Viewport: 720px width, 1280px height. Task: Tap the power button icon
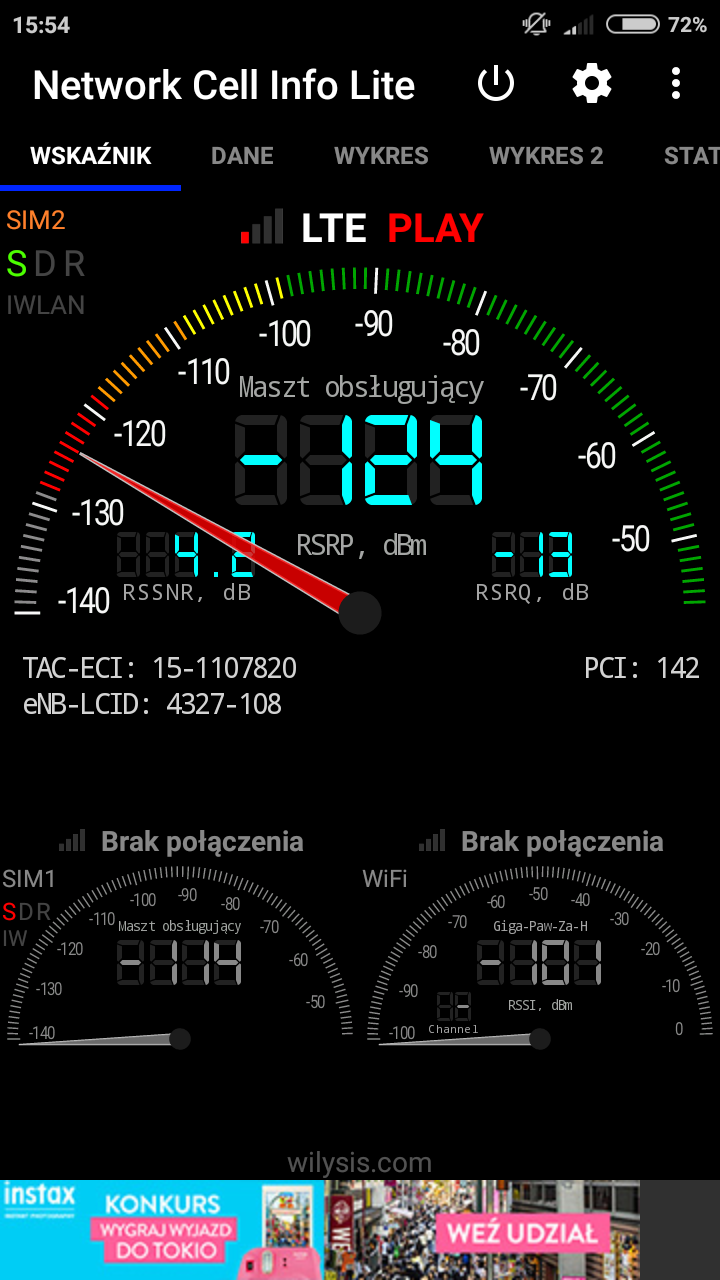tap(496, 85)
